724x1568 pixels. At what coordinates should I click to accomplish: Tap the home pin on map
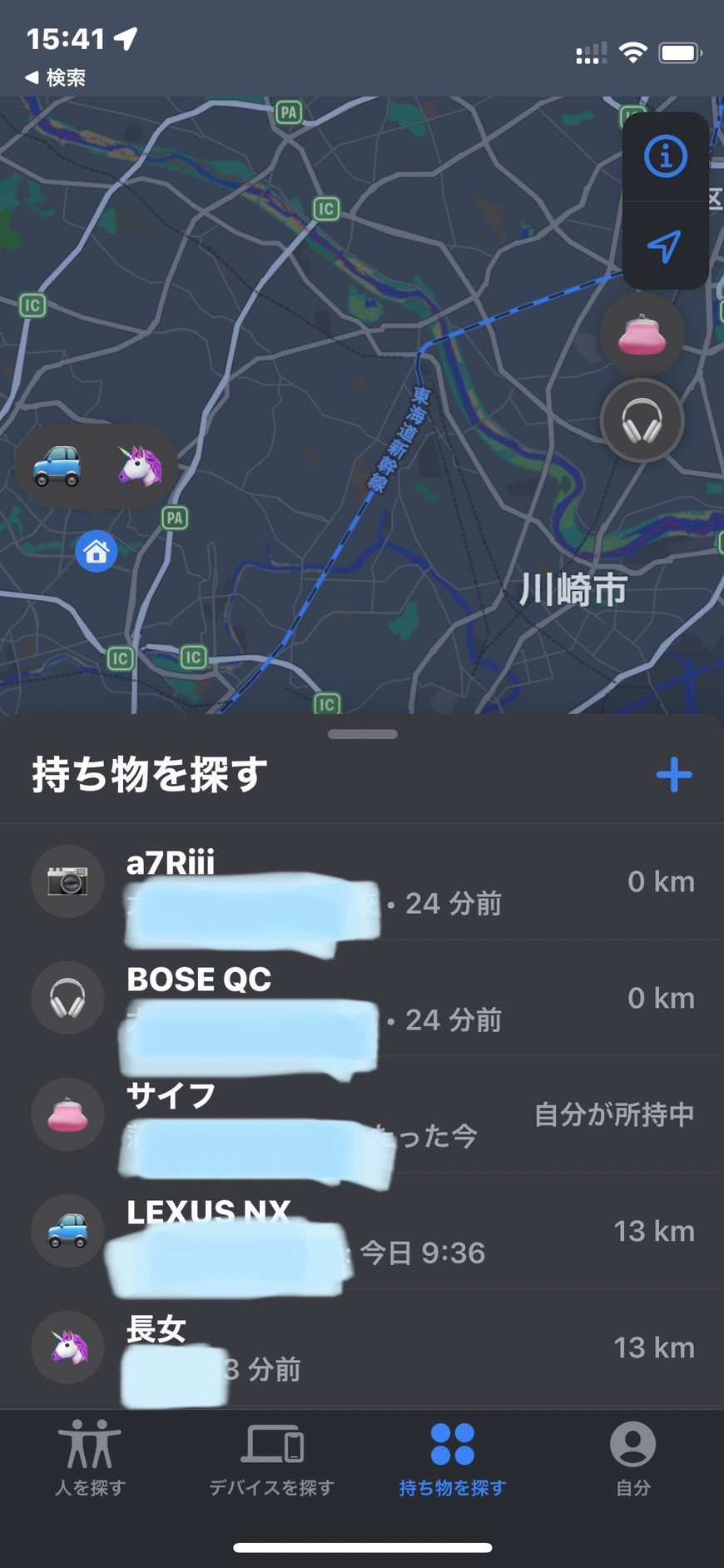point(96,551)
